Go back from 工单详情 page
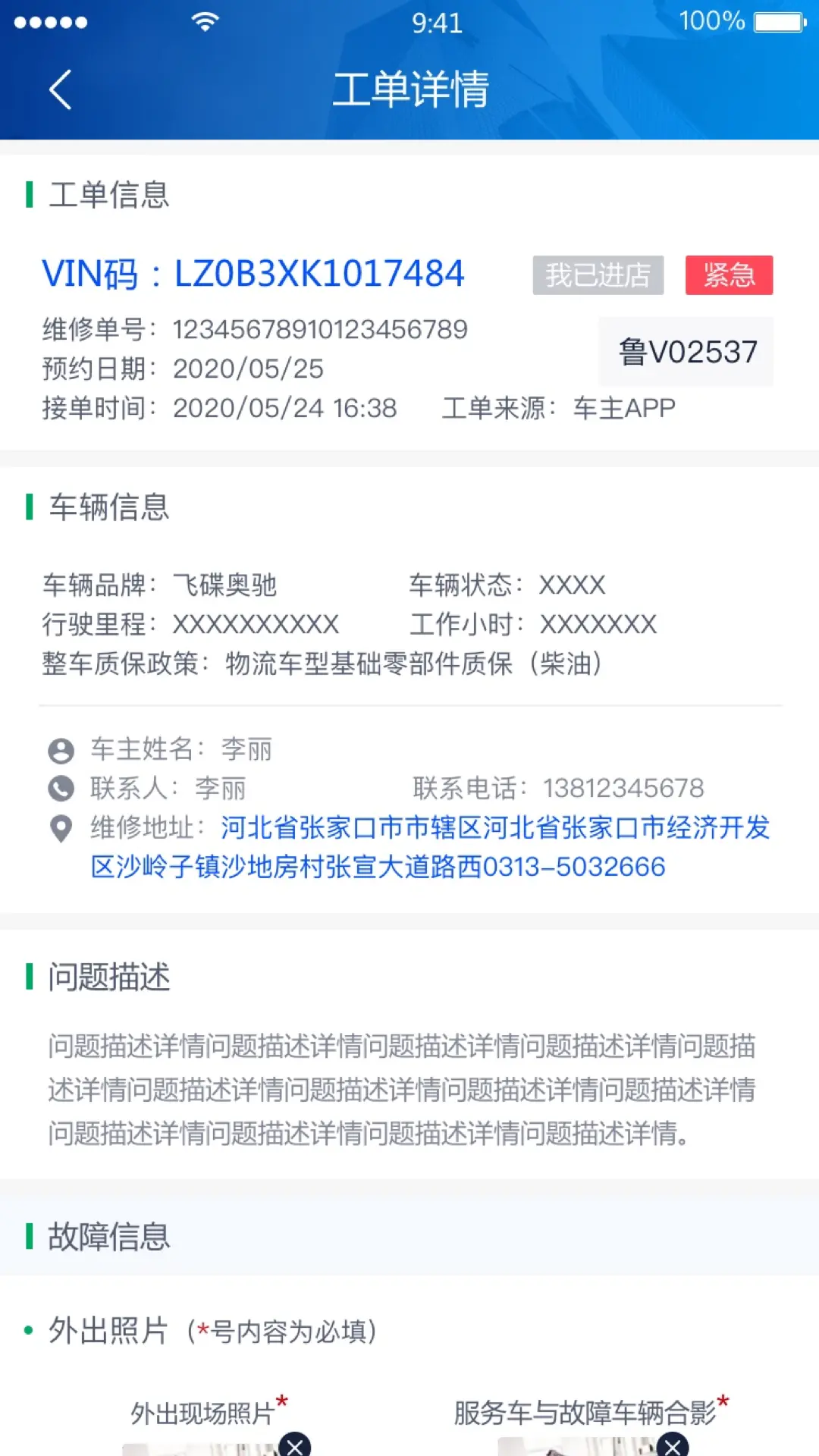Image resolution: width=819 pixels, height=1456 pixels. pos(61,89)
